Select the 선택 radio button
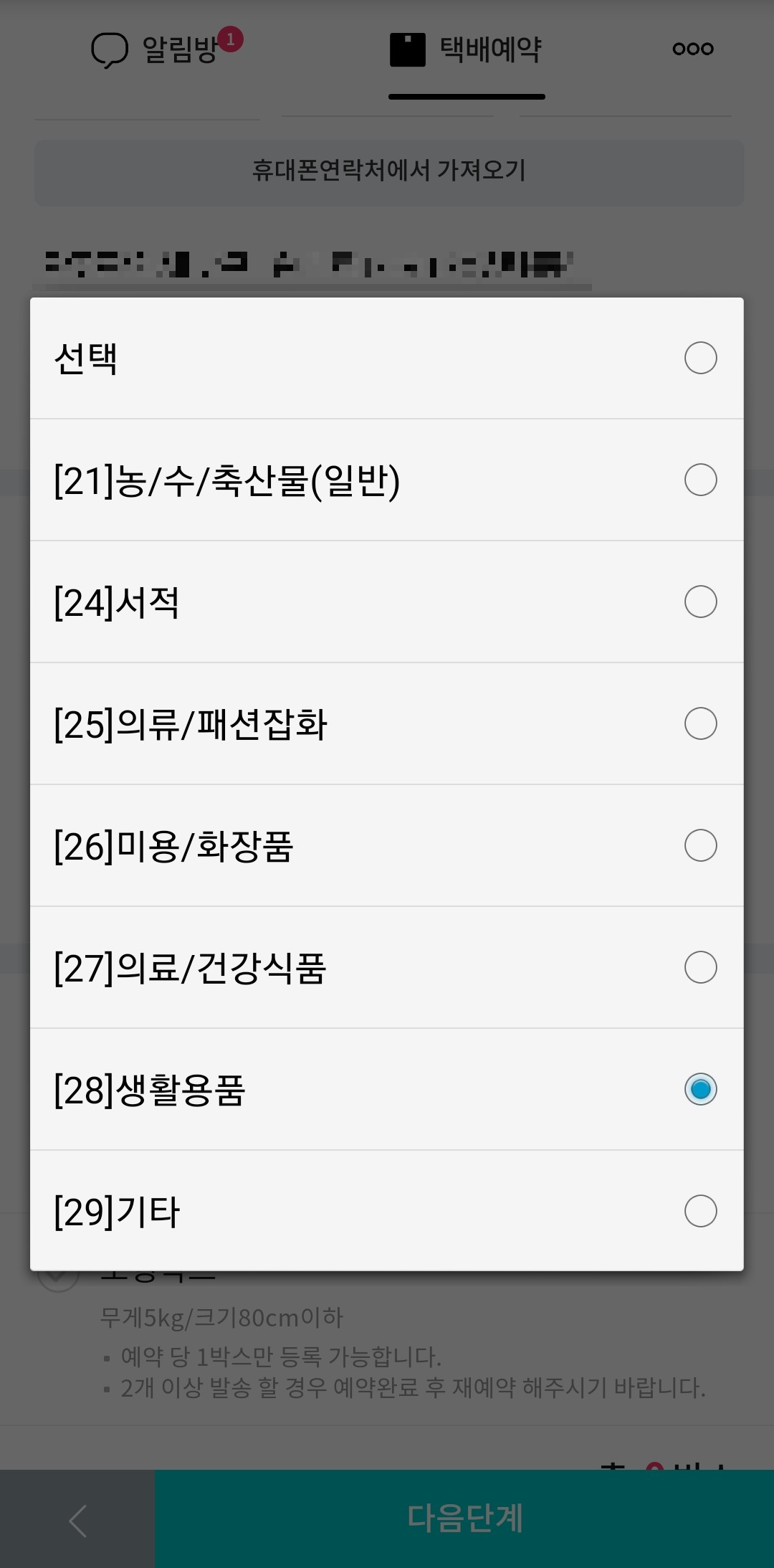 click(700, 357)
